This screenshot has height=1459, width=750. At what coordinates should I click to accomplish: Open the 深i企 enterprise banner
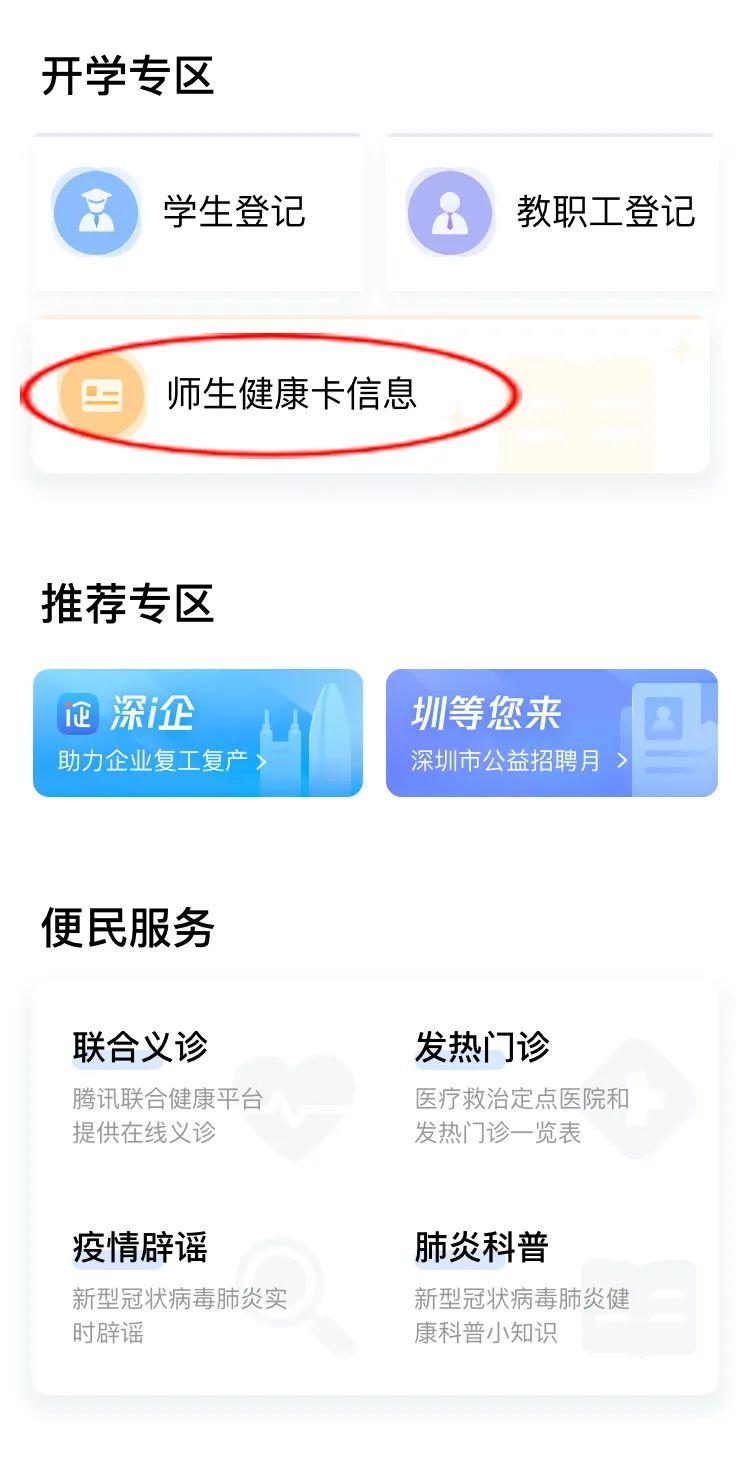pos(198,733)
